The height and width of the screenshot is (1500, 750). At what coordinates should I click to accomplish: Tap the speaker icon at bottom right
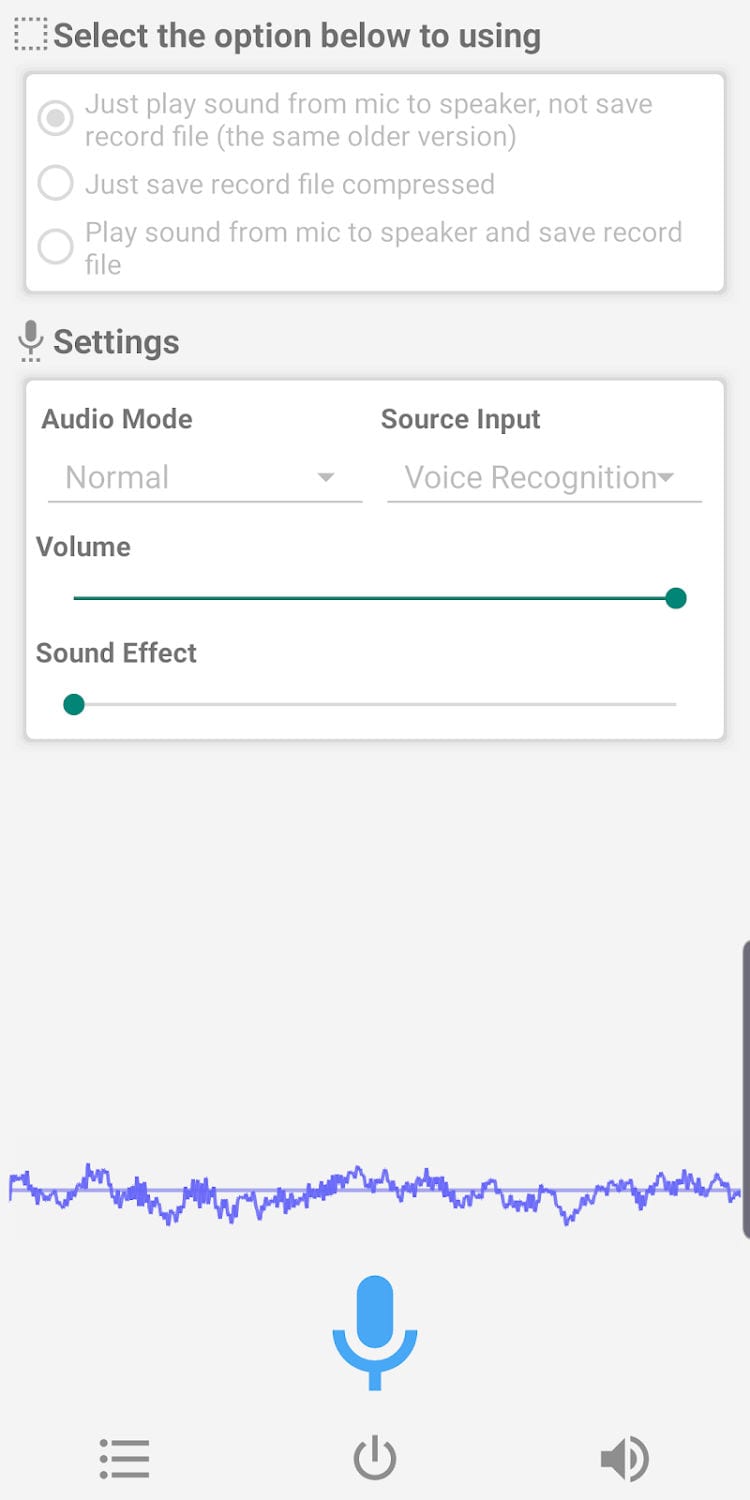[624, 1458]
